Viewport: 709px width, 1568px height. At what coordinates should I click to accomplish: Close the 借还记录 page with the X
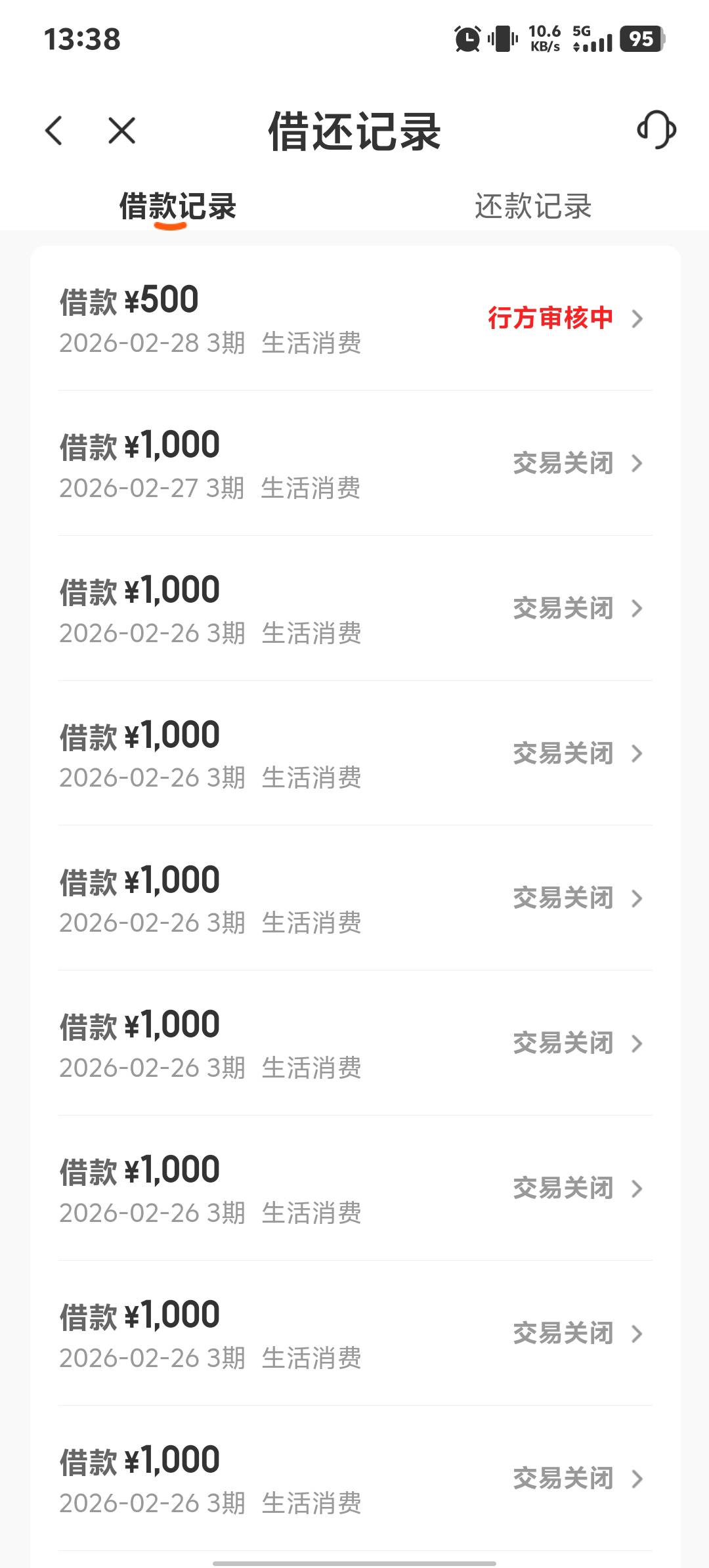[122, 130]
